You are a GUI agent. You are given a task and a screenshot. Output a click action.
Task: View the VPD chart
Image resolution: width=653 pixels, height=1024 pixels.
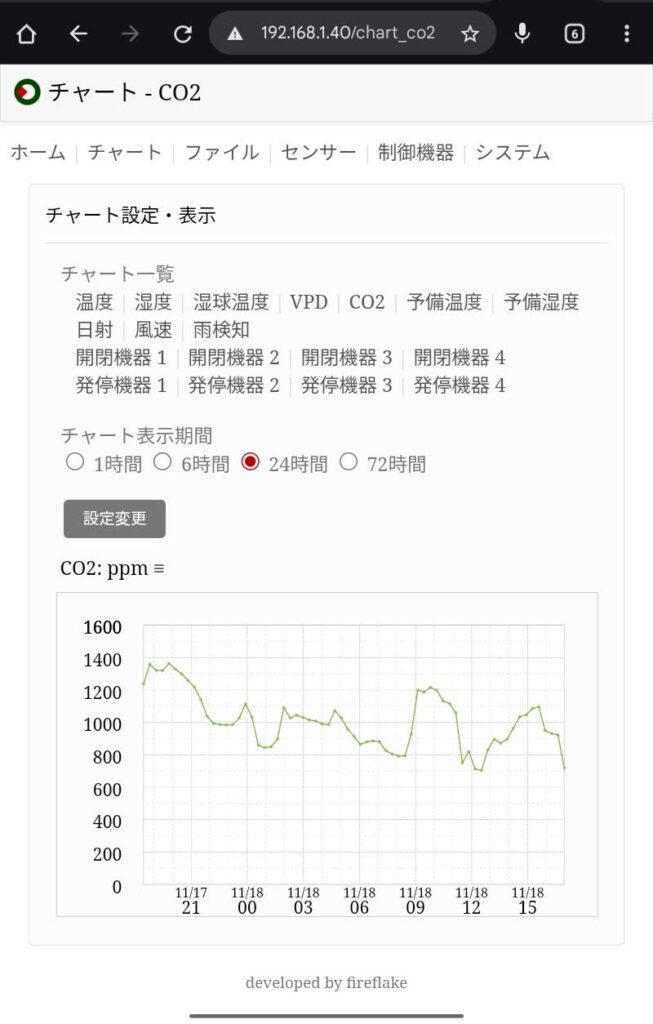point(309,302)
